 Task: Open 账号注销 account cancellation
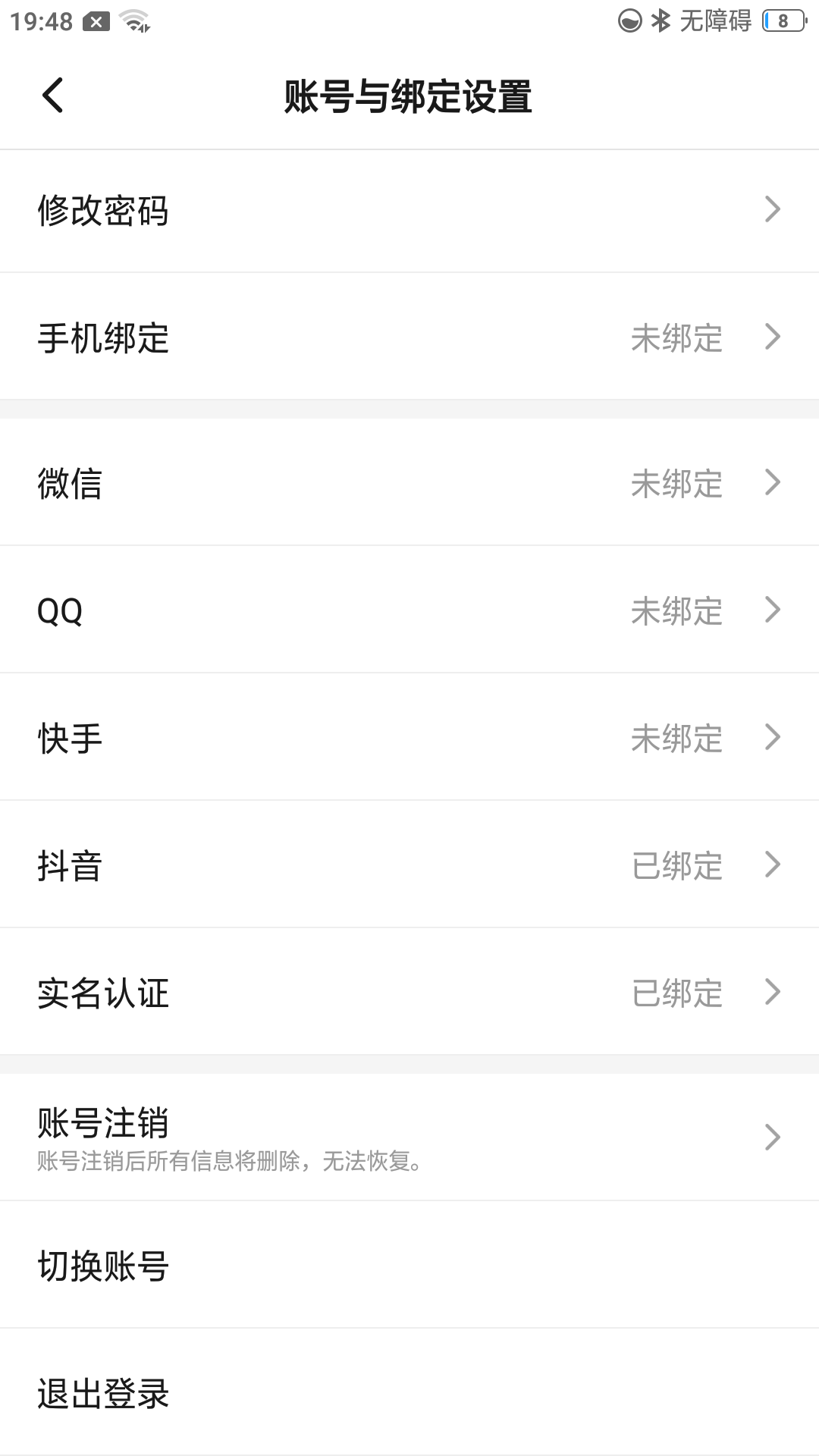coord(409,1137)
